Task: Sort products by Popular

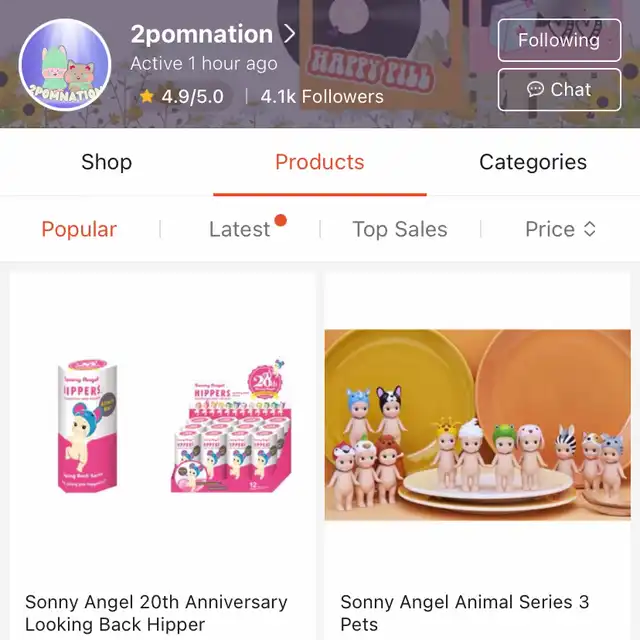Action: (x=79, y=229)
